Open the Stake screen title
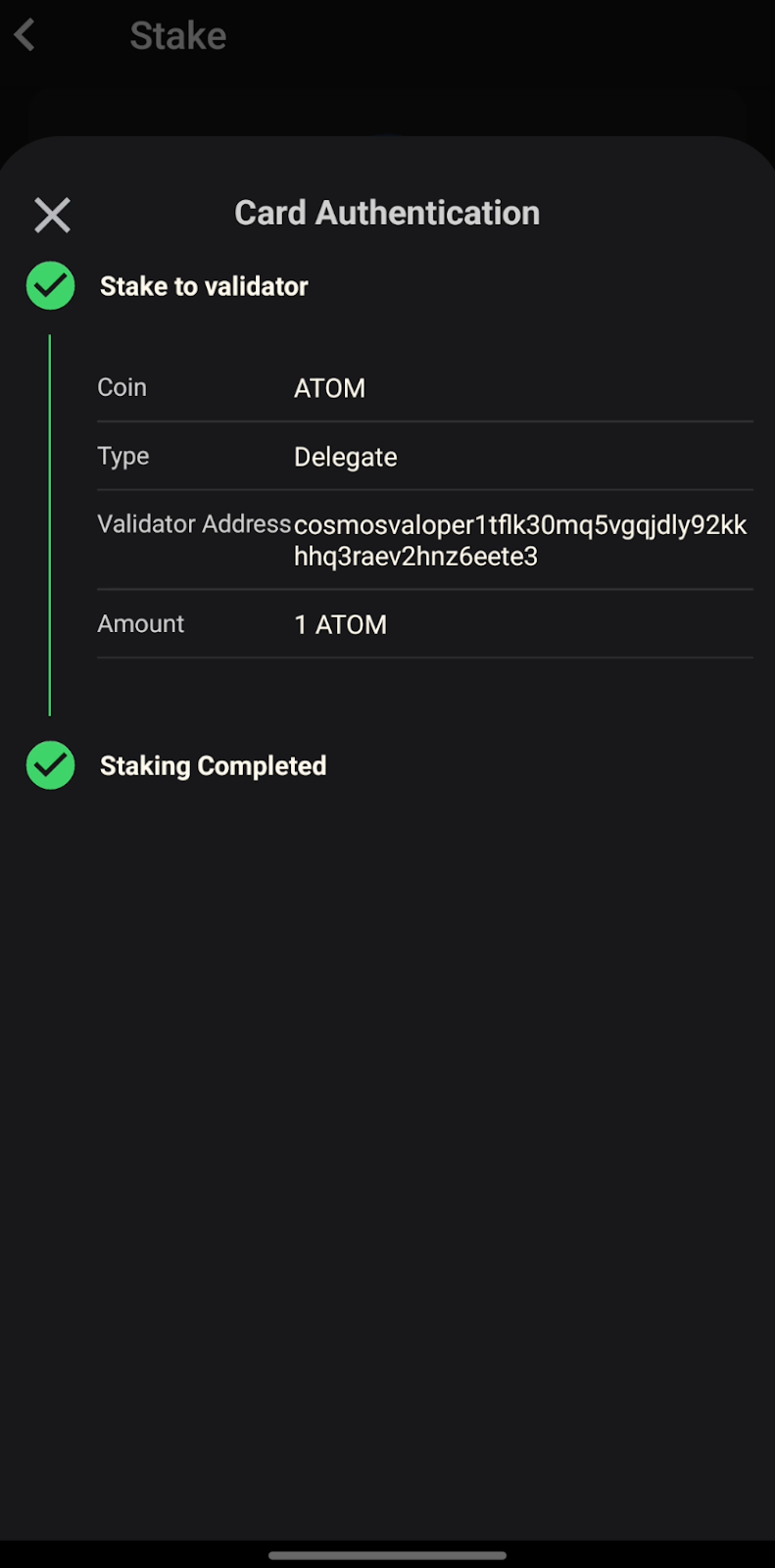This screenshot has height=1568, width=775. click(x=177, y=34)
